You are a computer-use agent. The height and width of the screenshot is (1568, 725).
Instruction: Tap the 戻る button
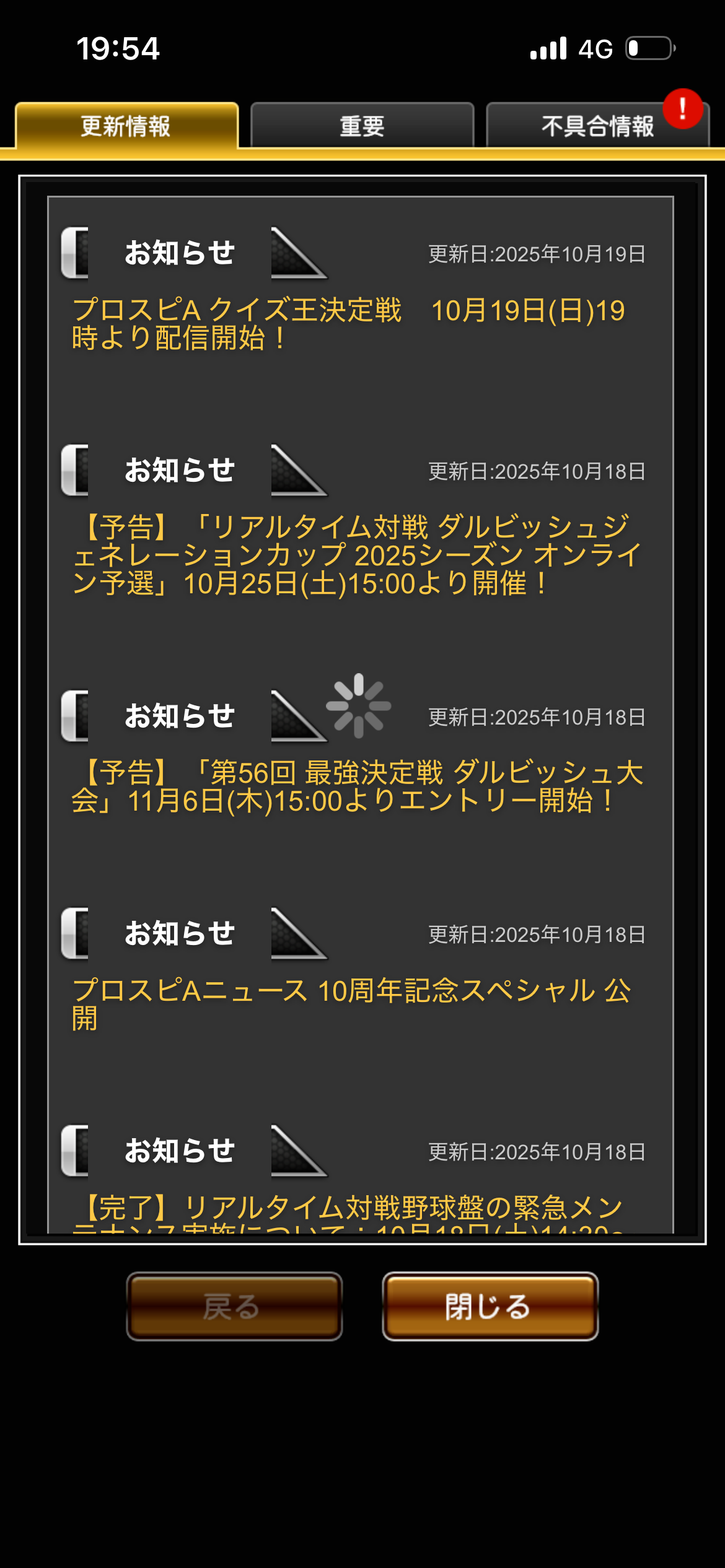(234, 1307)
